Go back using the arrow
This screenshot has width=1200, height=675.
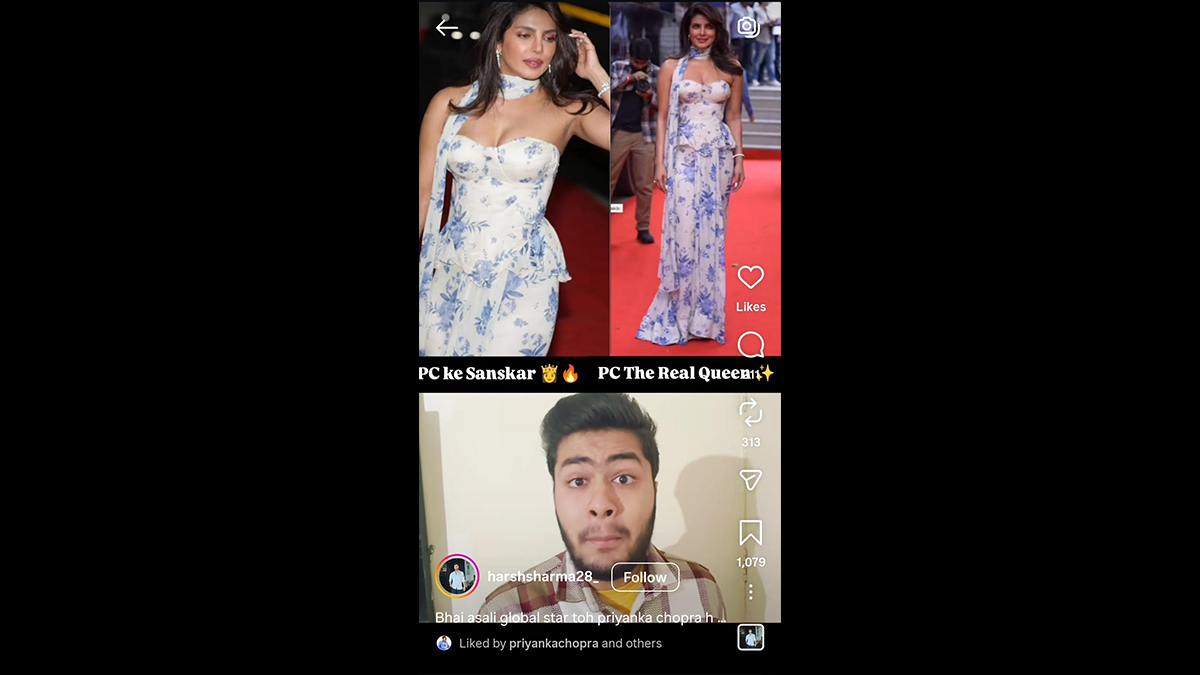[447, 28]
